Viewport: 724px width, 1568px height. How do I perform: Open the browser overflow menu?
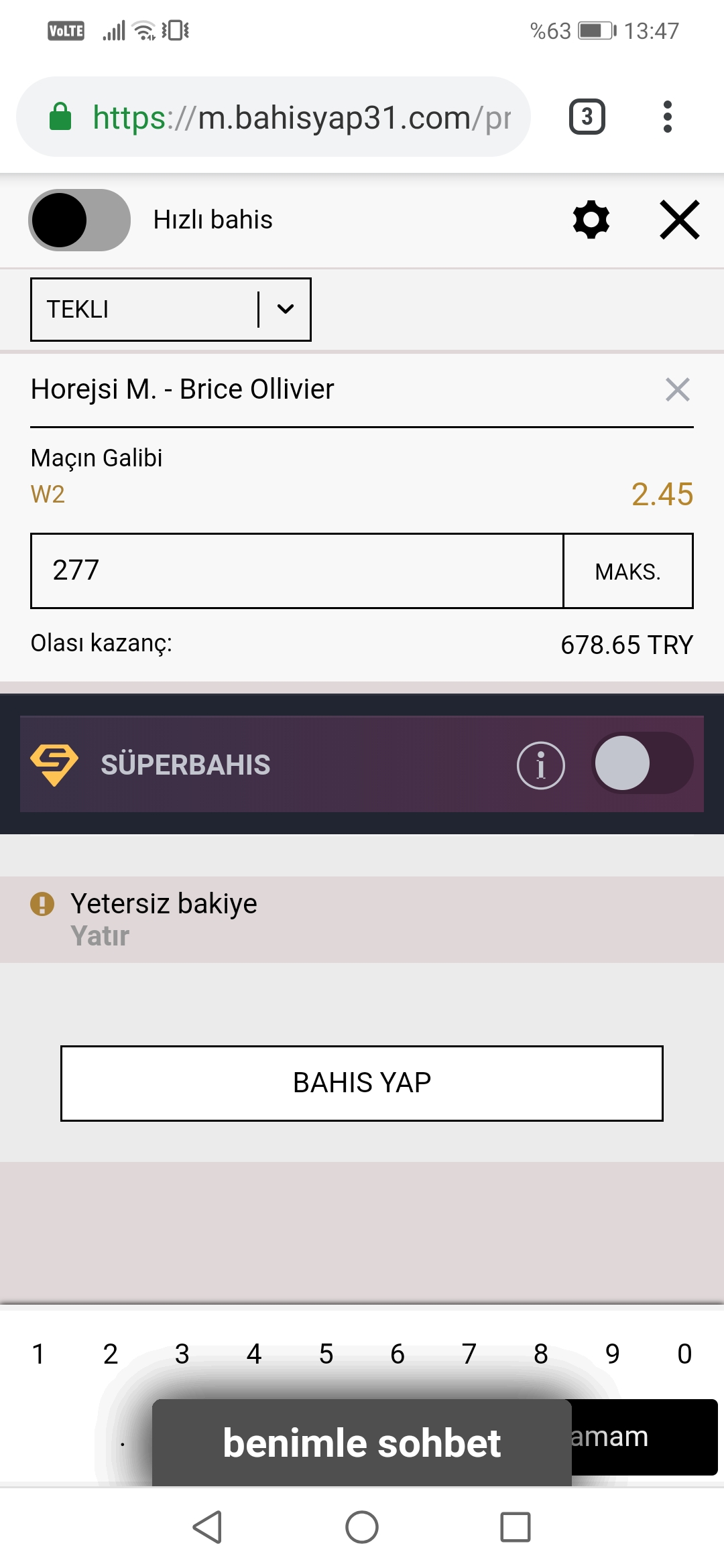coord(667,117)
